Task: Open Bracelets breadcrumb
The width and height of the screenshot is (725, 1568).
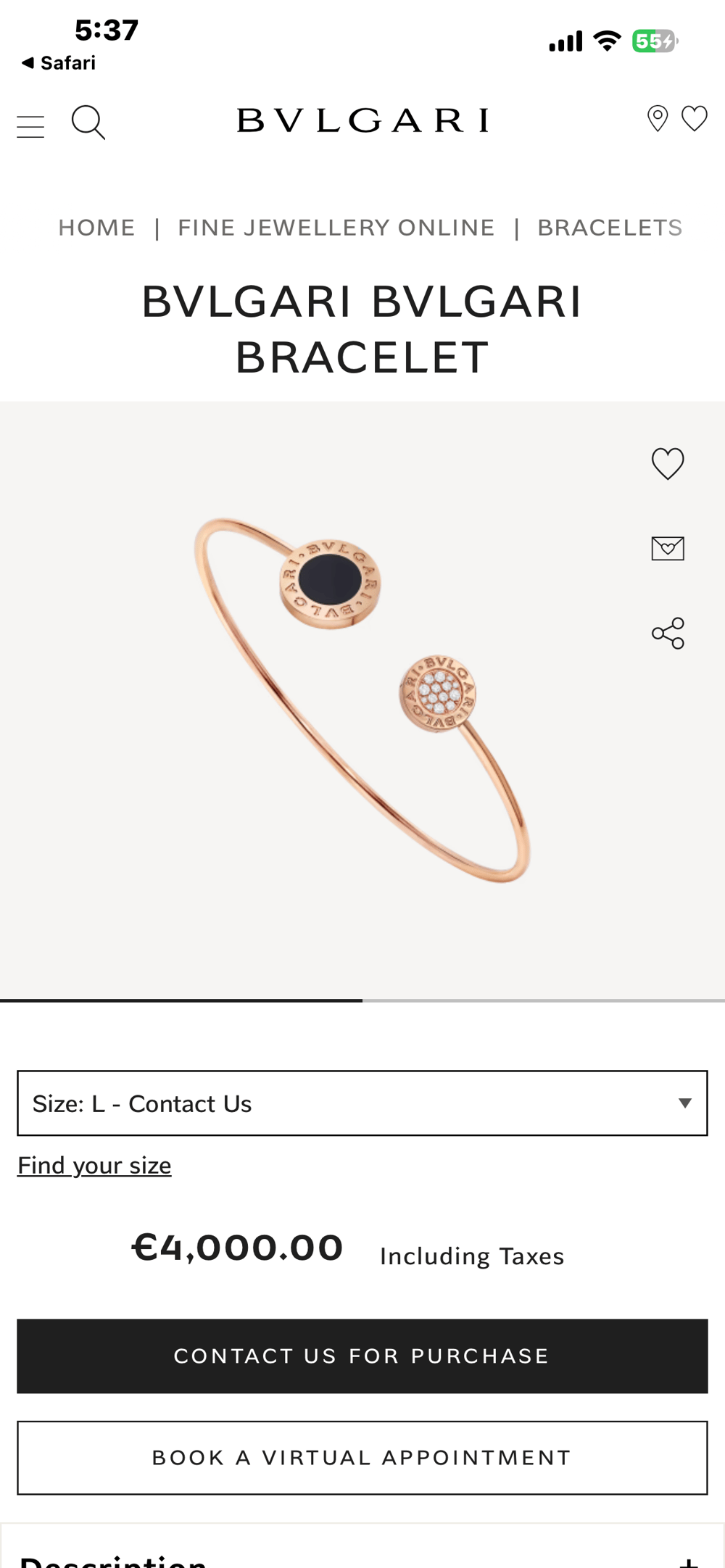Action: 609,228
